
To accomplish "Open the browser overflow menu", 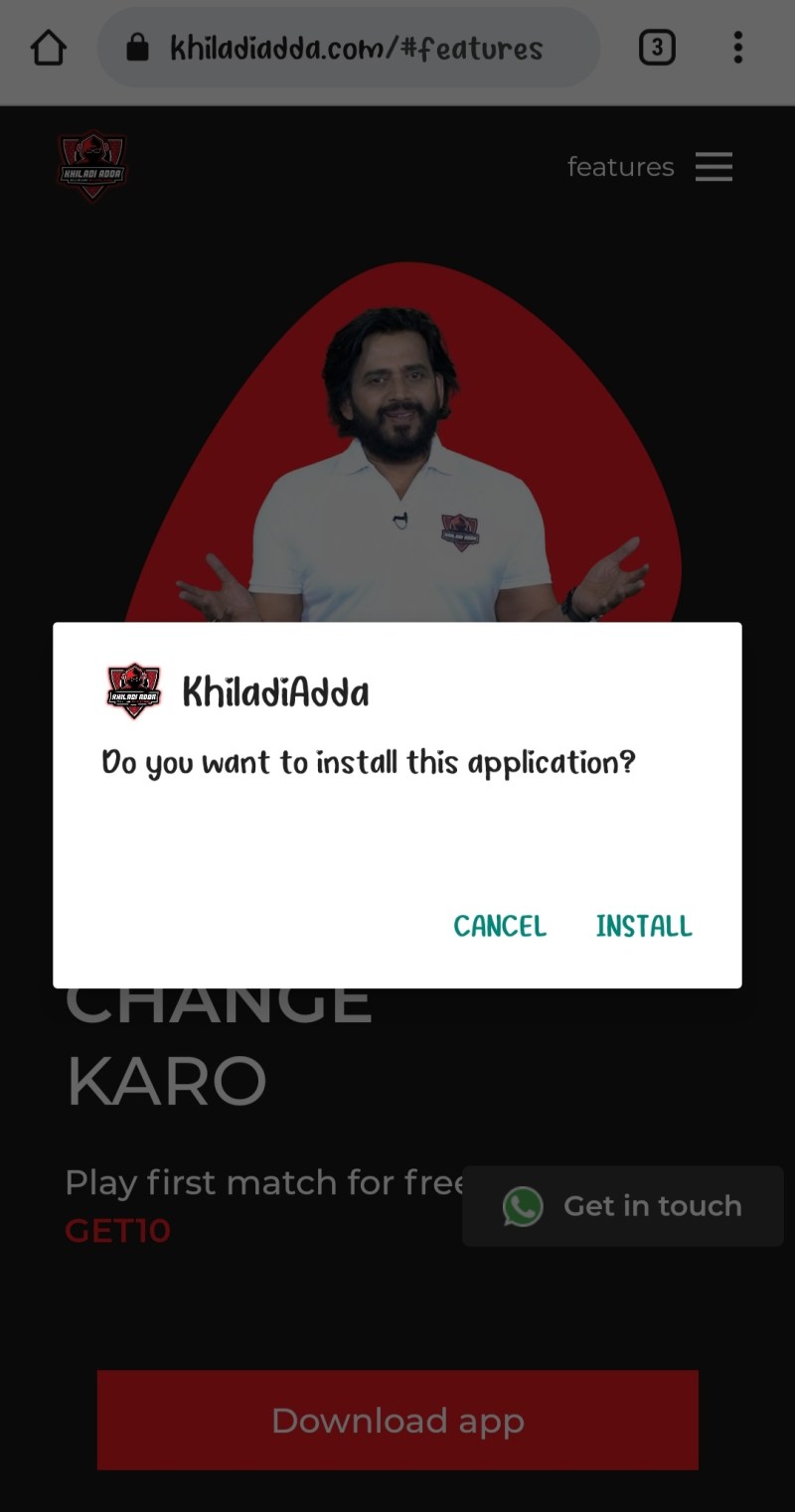I will pos(737,48).
